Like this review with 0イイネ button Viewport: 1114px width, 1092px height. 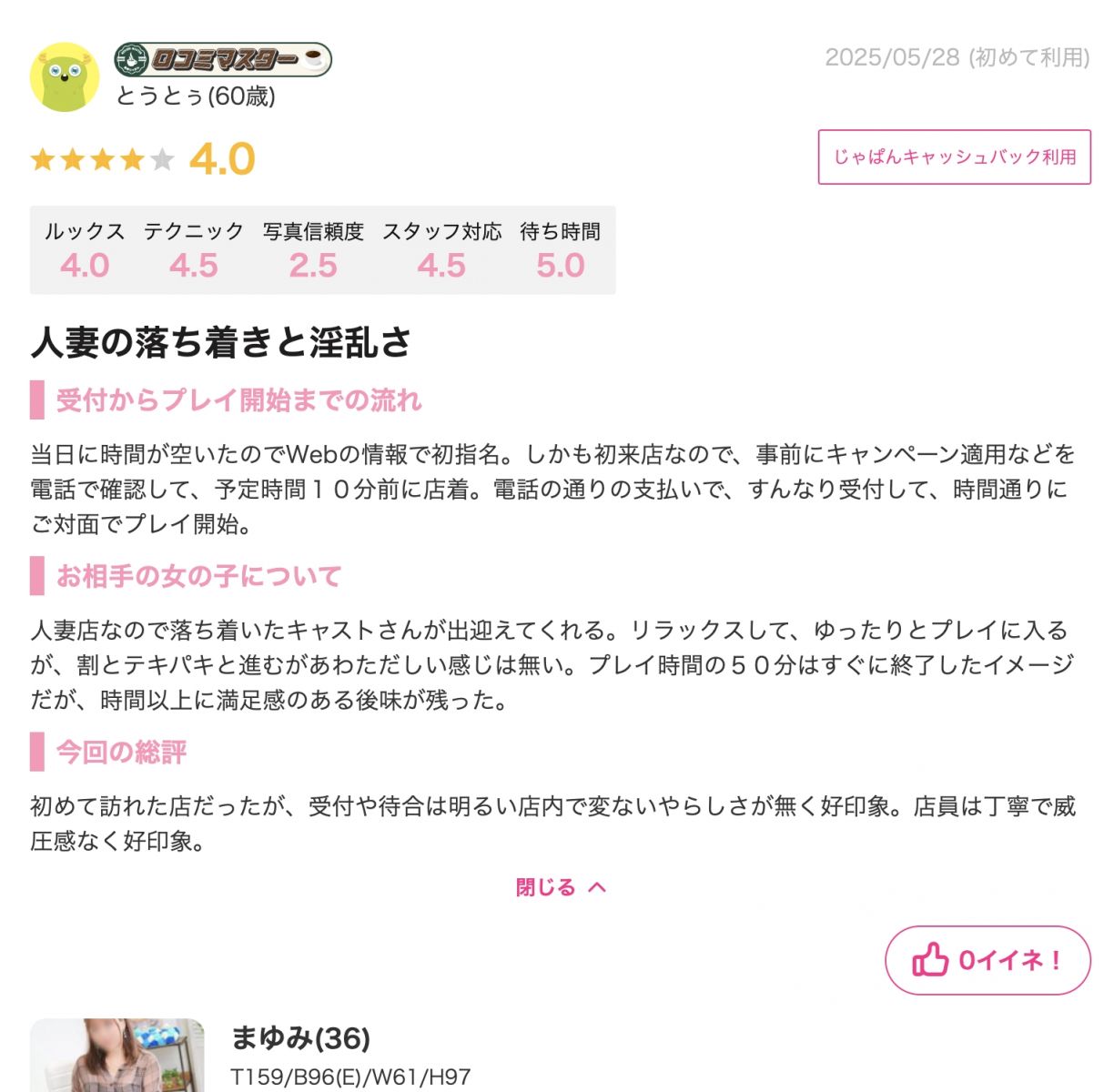(x=987, y=961)
